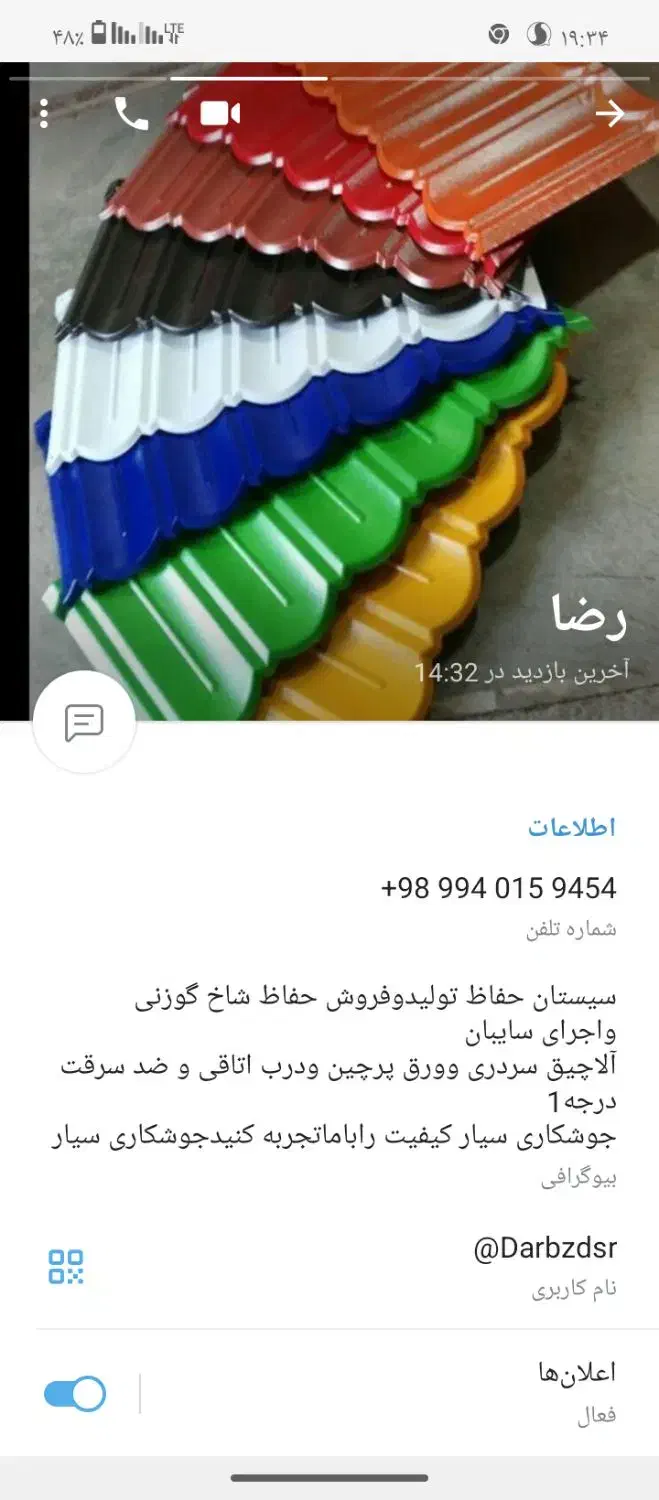659x1500 pixels.
Task: Open chat via the message bubble button
Action: [84, 723]
